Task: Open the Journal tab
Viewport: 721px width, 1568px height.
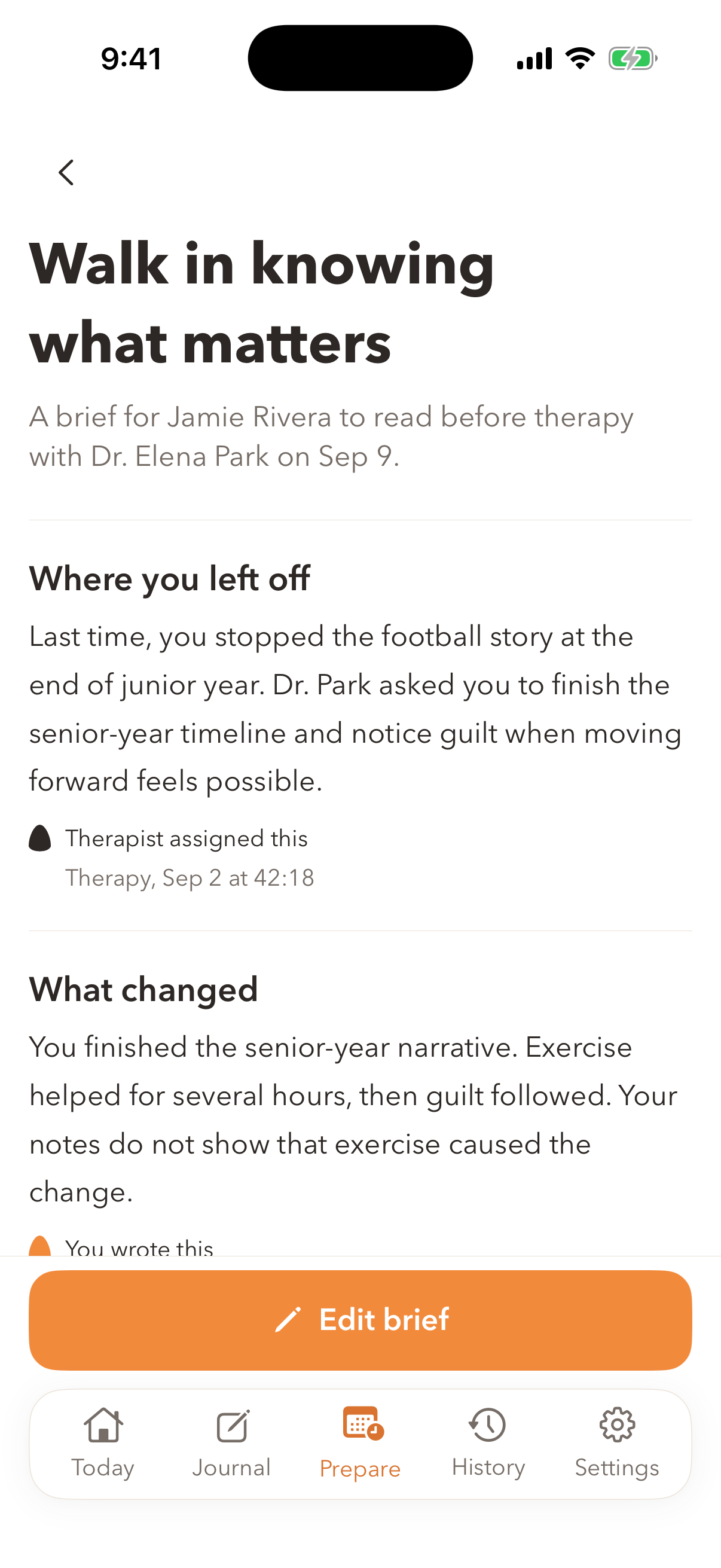Action: coord(231,1443)
